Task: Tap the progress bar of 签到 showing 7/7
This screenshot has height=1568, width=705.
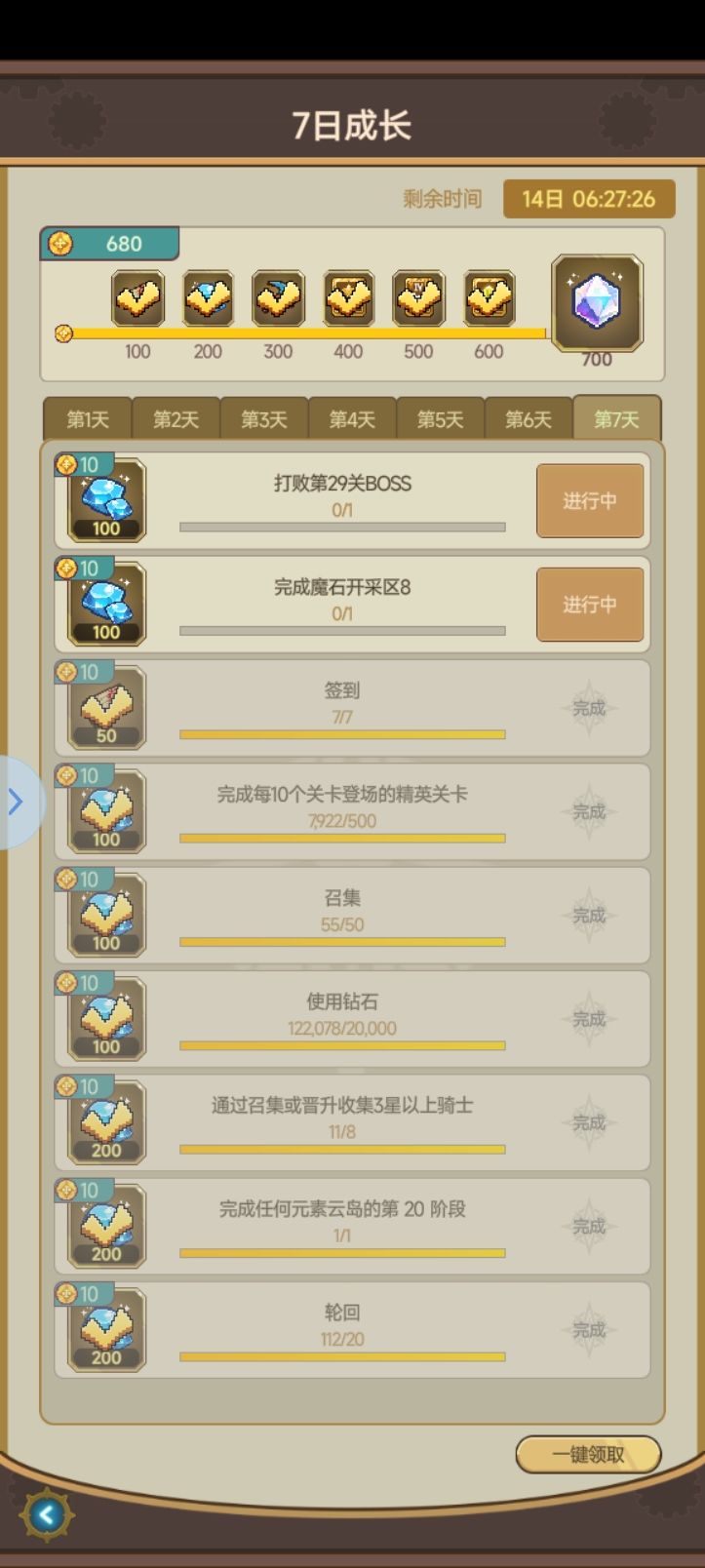Action: [341, 734]
